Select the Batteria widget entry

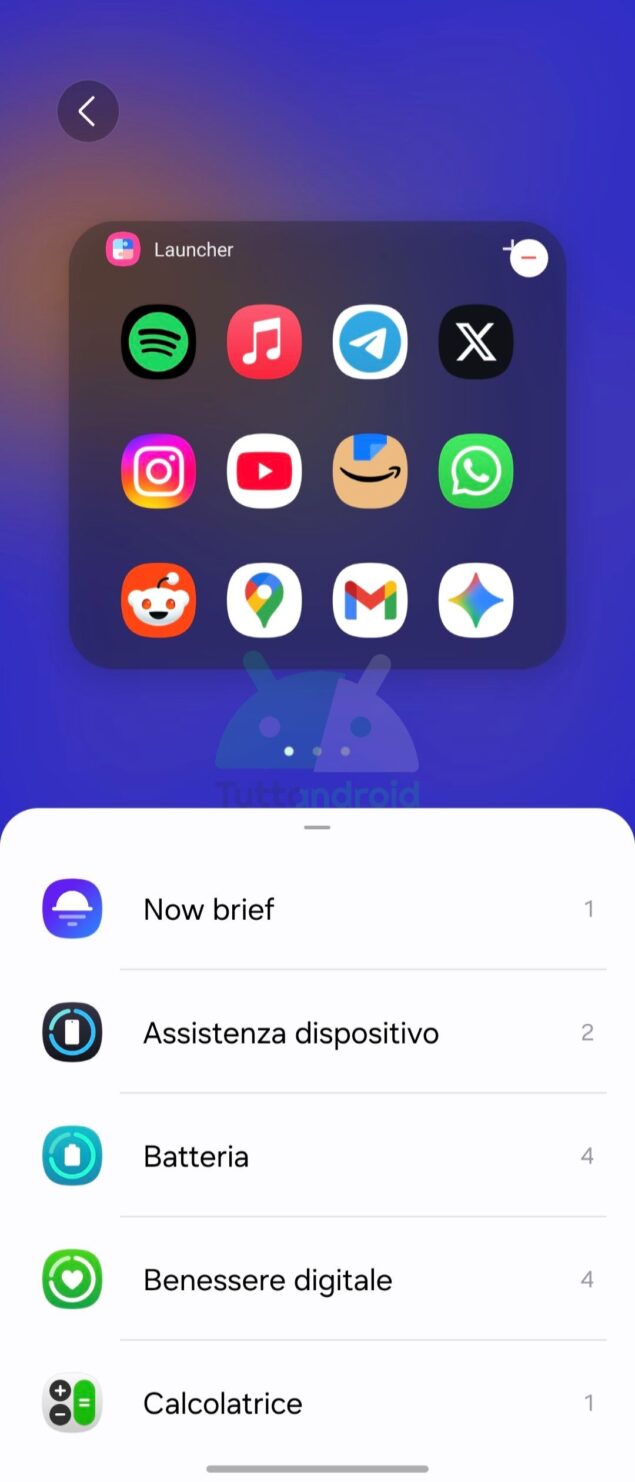[317, 1157]
